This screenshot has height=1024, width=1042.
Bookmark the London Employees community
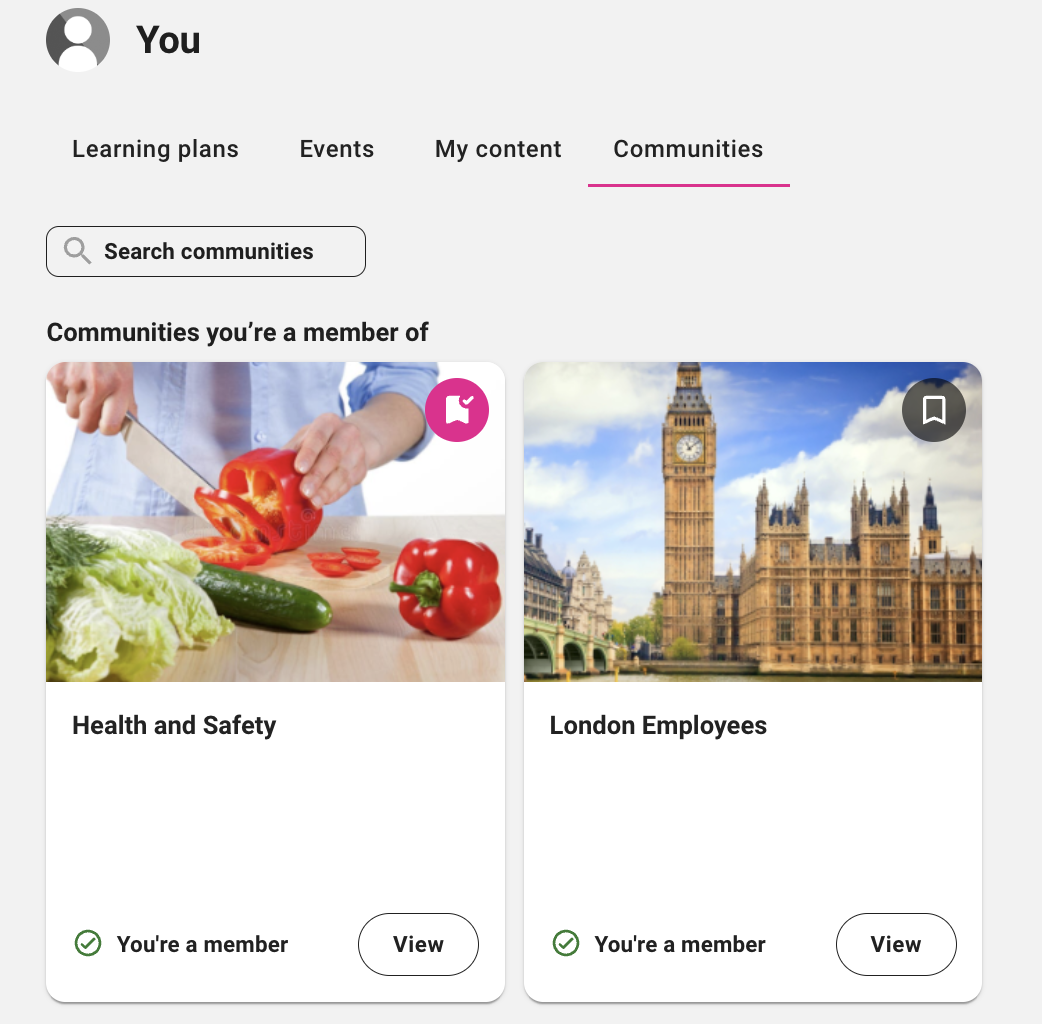[934, 410]
